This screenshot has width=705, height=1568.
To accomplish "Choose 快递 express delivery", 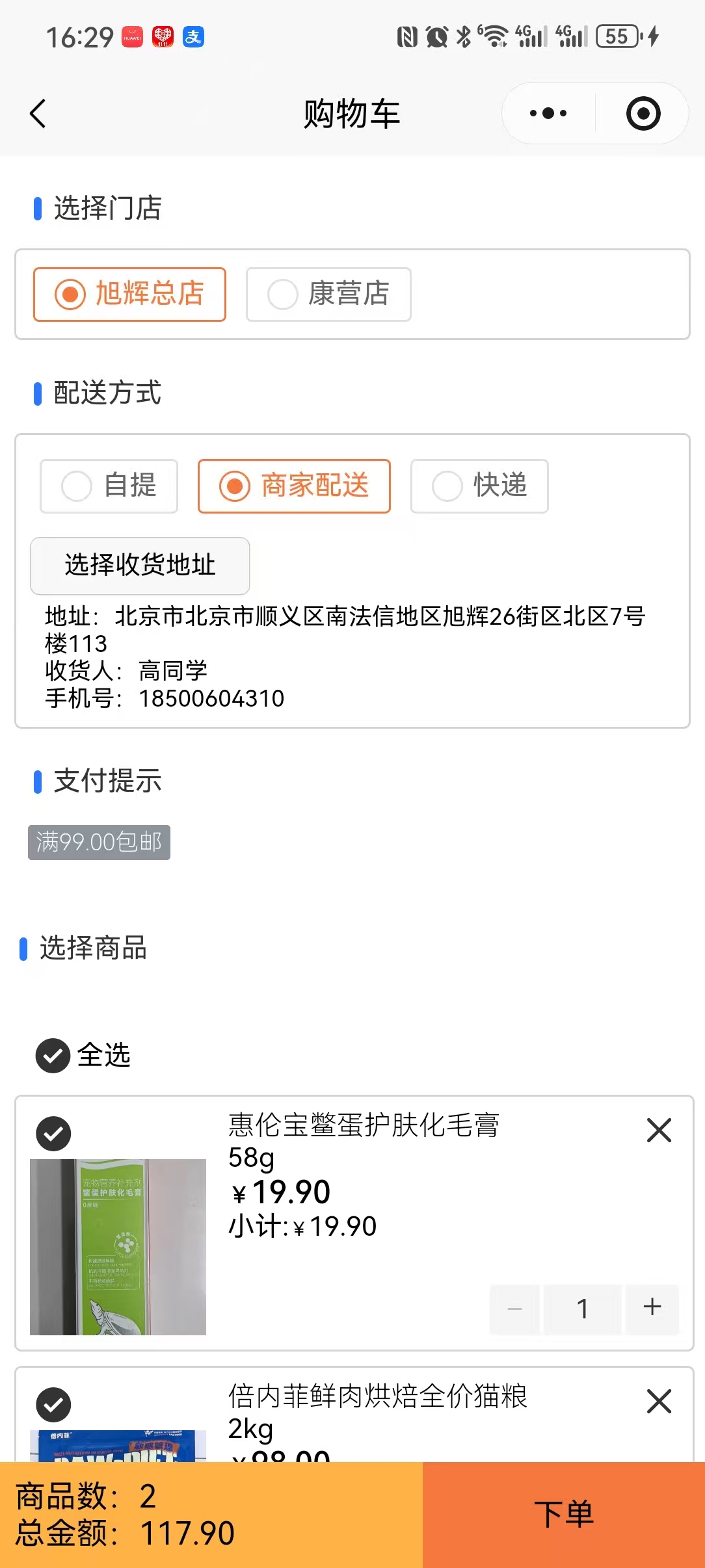I will click(479, 486).
